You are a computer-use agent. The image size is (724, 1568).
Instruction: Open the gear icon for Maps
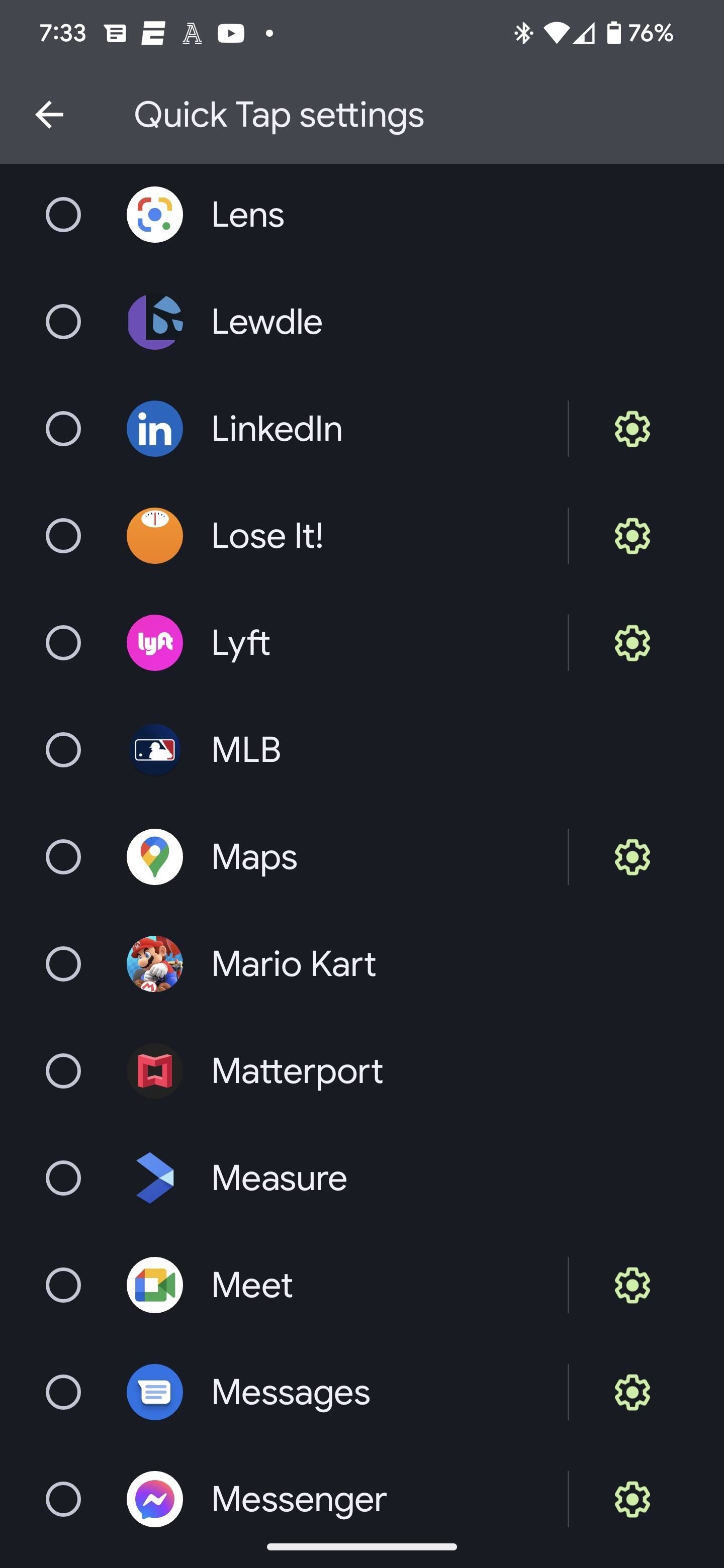(632, 856)
